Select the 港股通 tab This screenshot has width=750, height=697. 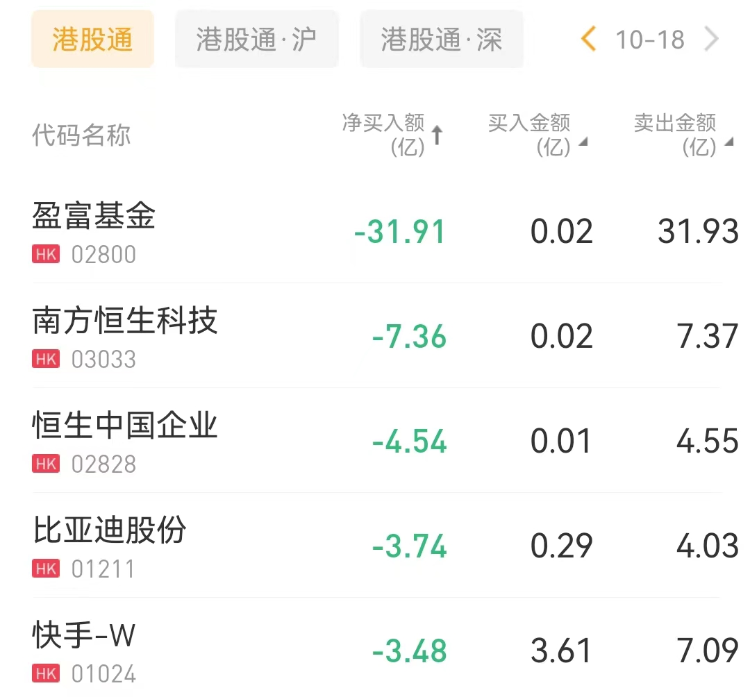click(x=92, y=39)
